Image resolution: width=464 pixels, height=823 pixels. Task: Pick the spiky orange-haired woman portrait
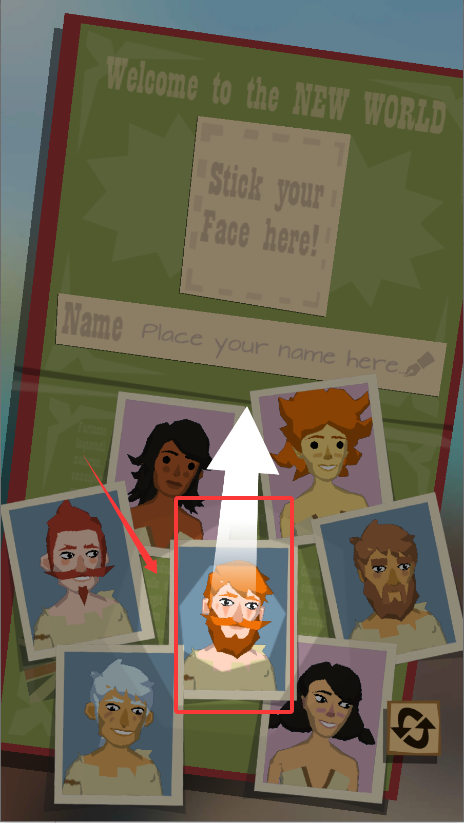tap(321, 454)
